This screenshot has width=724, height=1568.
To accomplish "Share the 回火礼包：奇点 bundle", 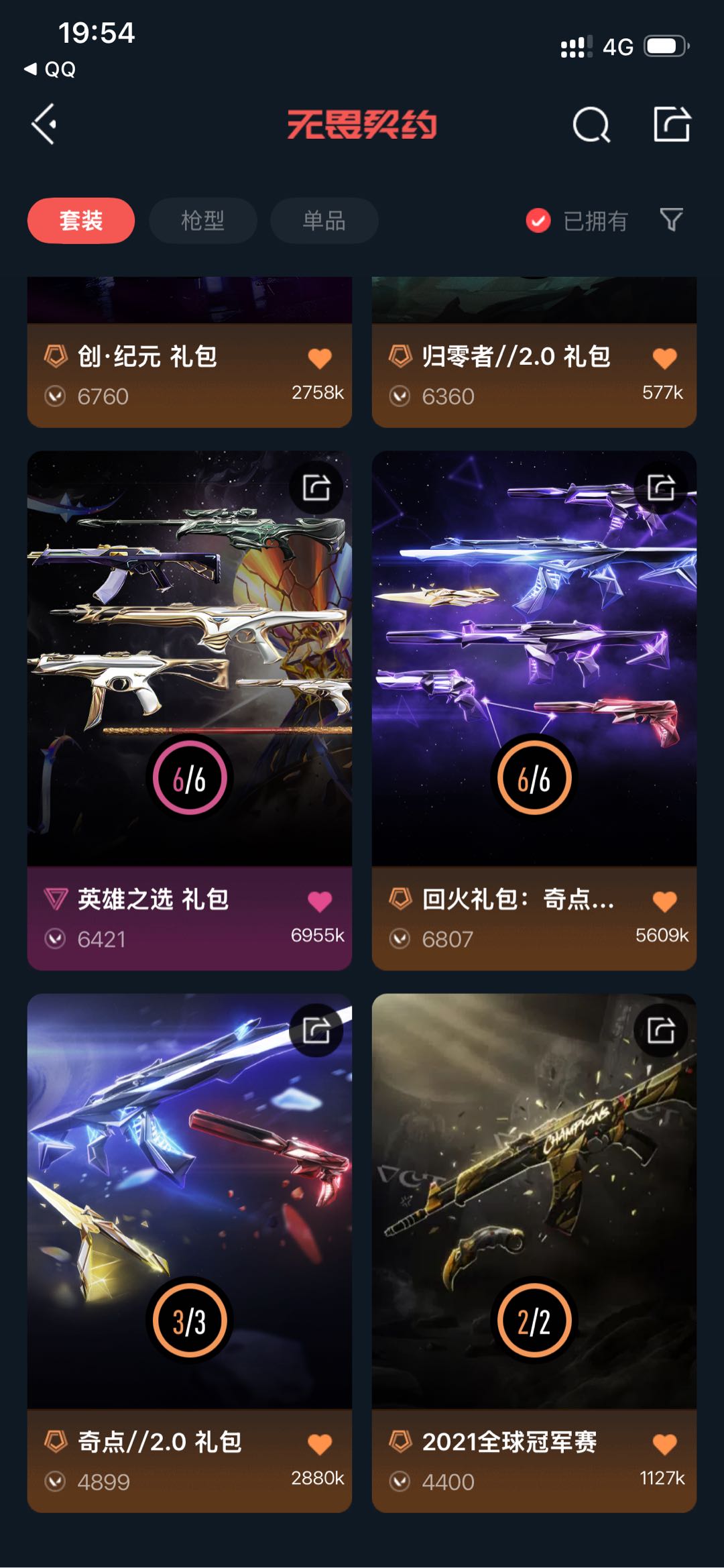I will tap(661, 488).
